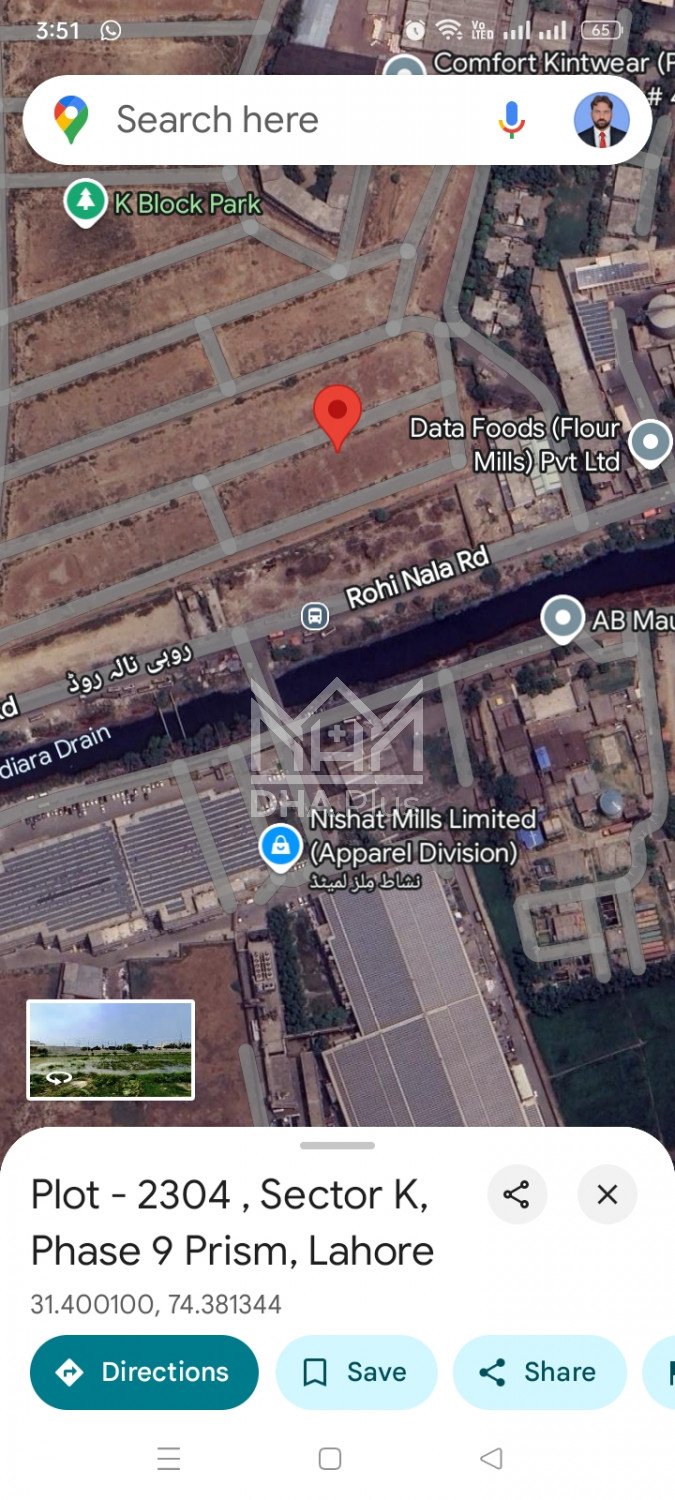Start voice search with the microphone
The height and width of the screenshot is (1500, 675).
pos(511,120)
